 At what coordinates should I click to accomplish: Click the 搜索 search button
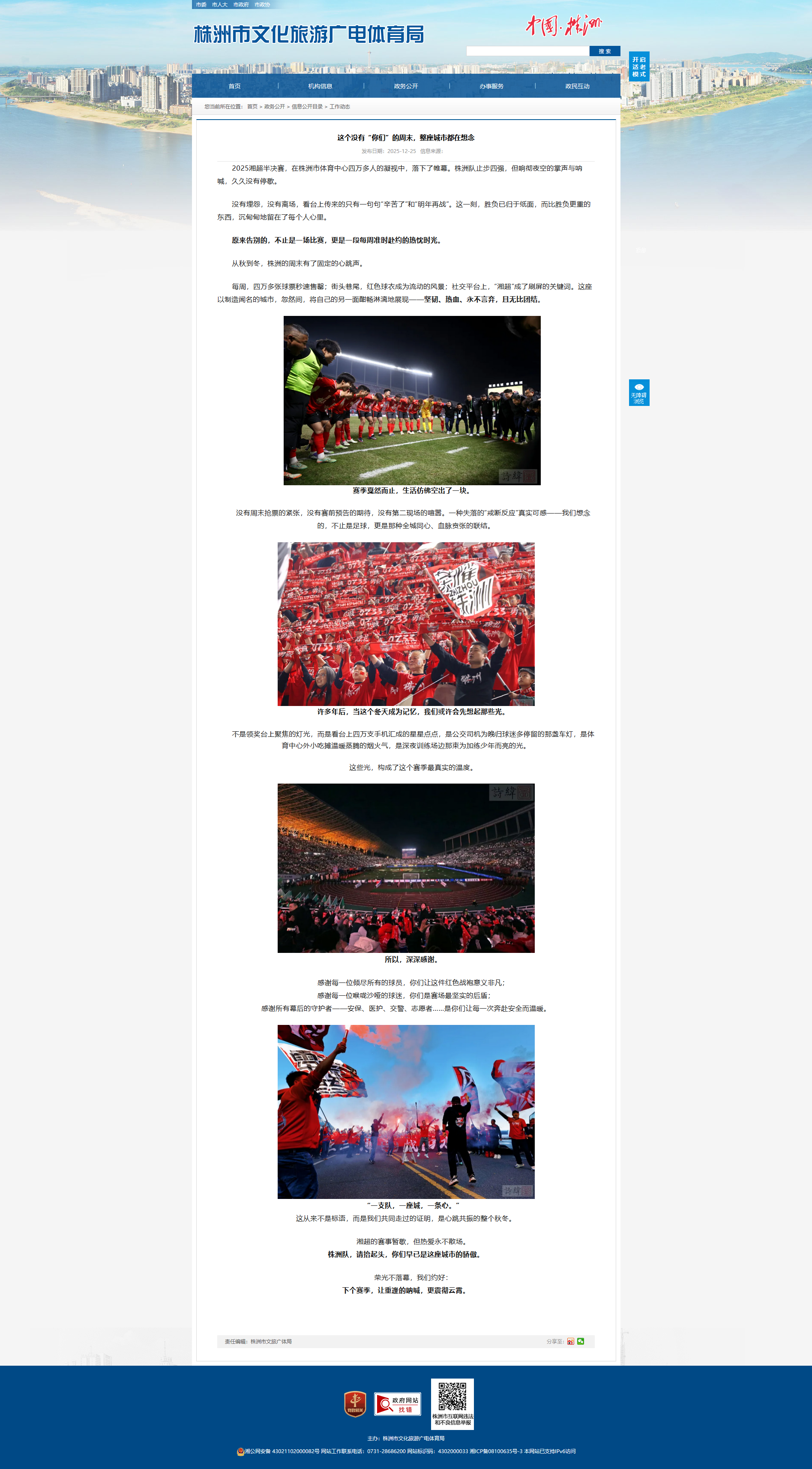[605, 51]
